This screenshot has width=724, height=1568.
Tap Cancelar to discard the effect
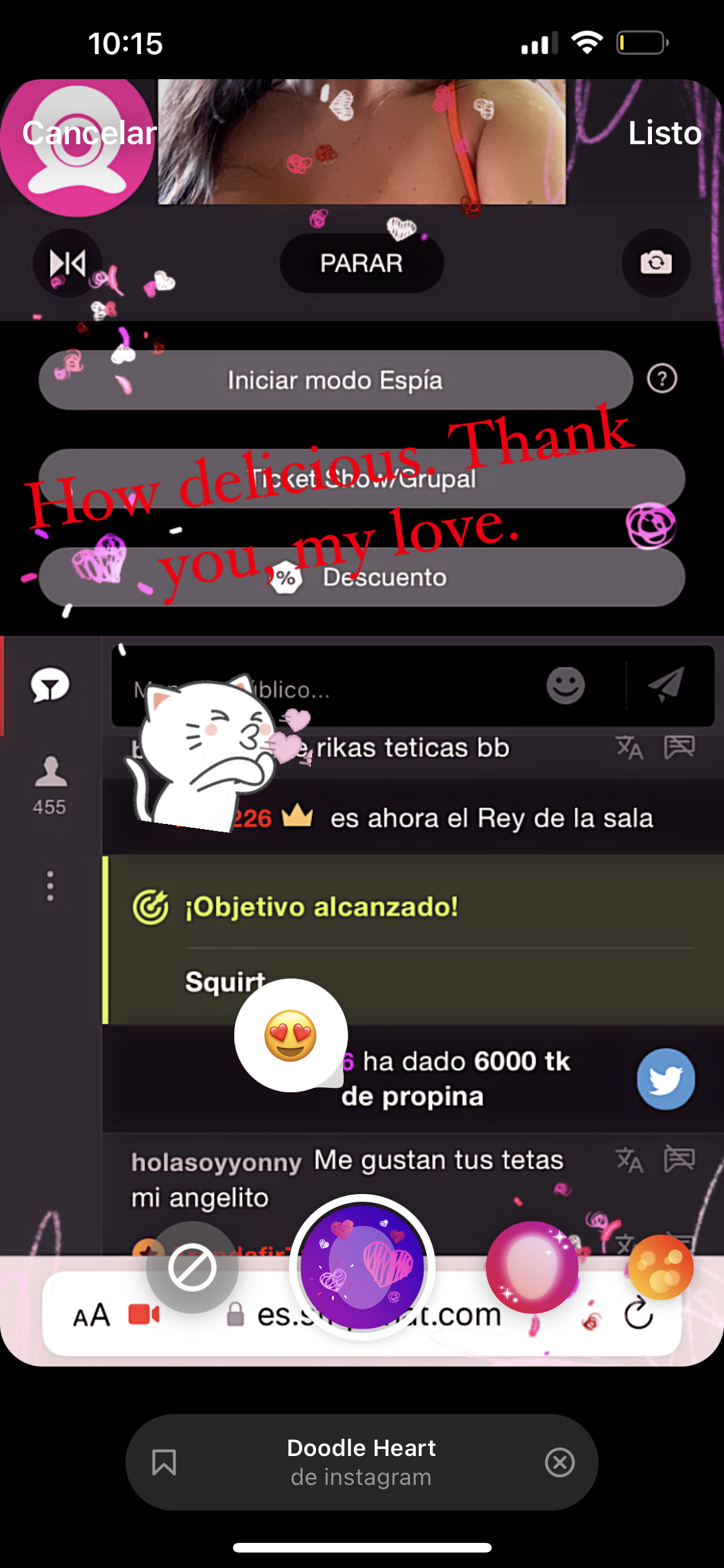click(89, 133)
